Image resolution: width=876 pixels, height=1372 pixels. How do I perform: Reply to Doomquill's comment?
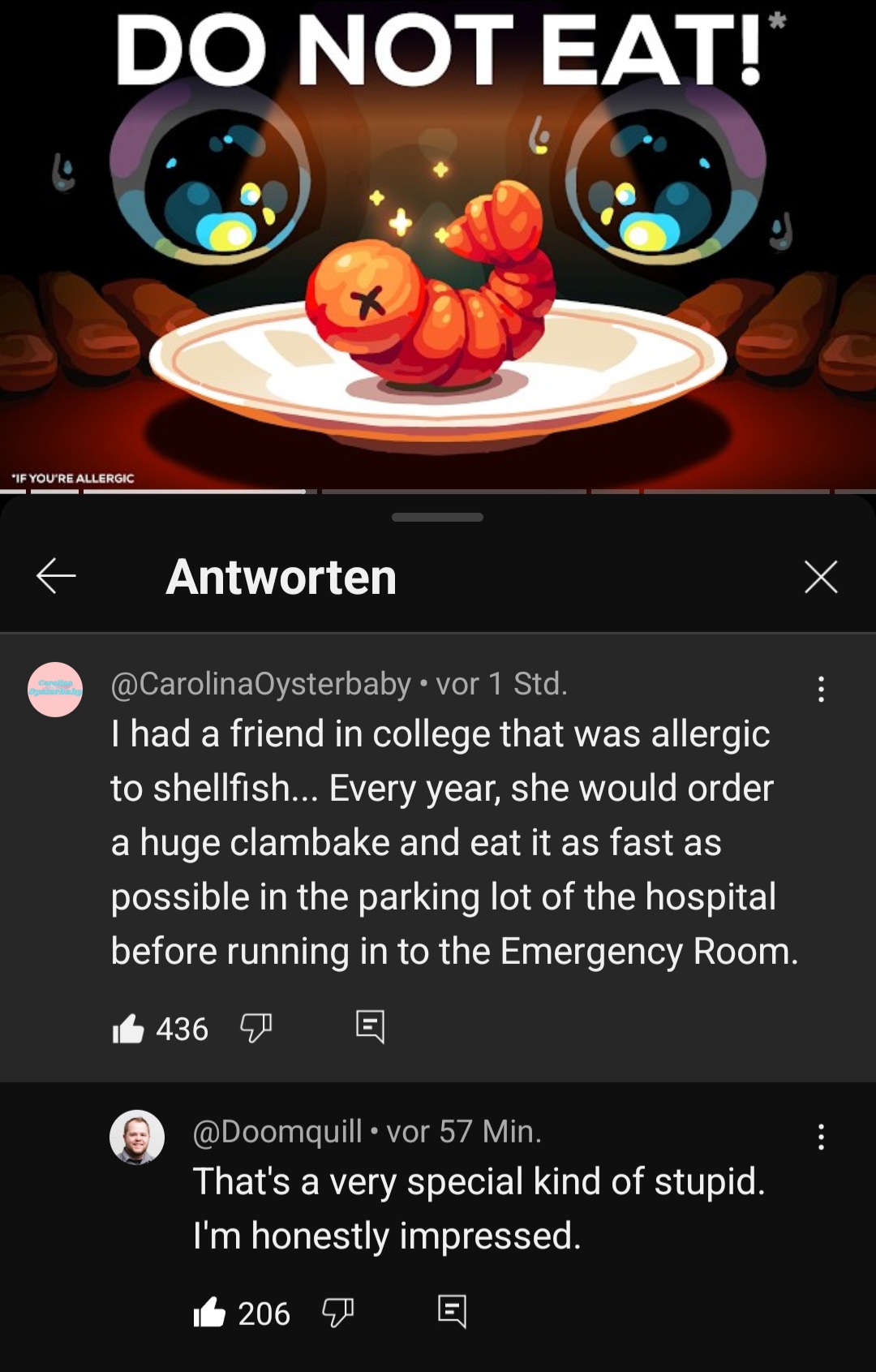pyautogui.click(x=452, y=1310)
